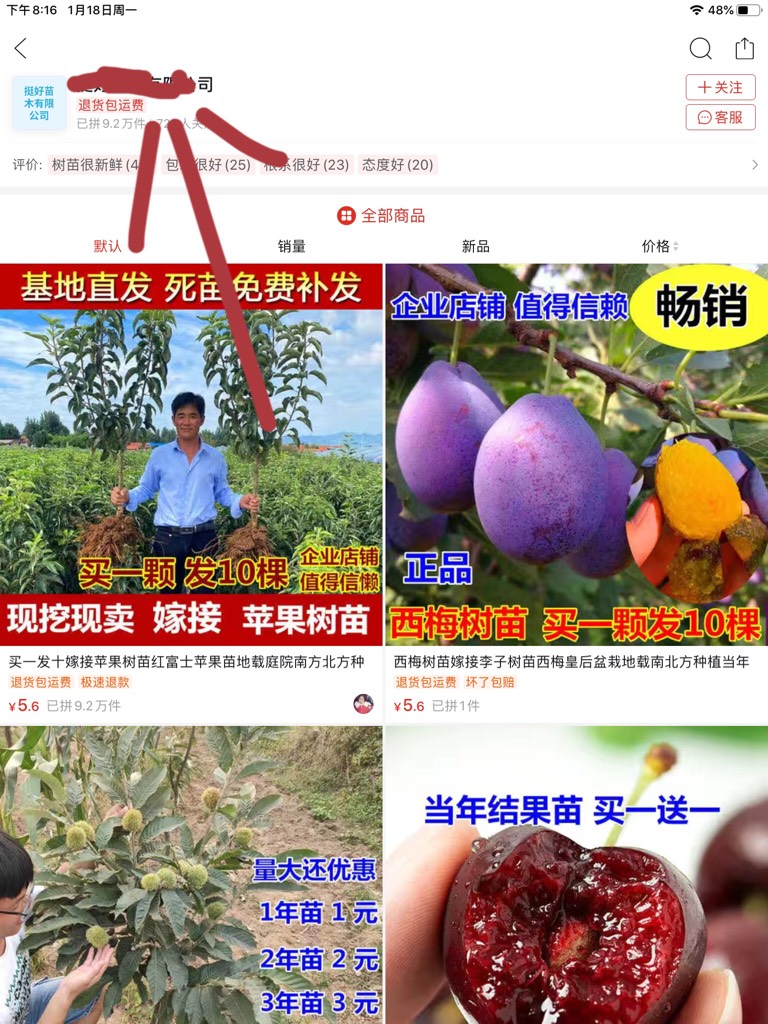View the 当年结果苗 买一送一 cherry product
This screenshot has width=768, height=1024.
[x=576, y=875]
